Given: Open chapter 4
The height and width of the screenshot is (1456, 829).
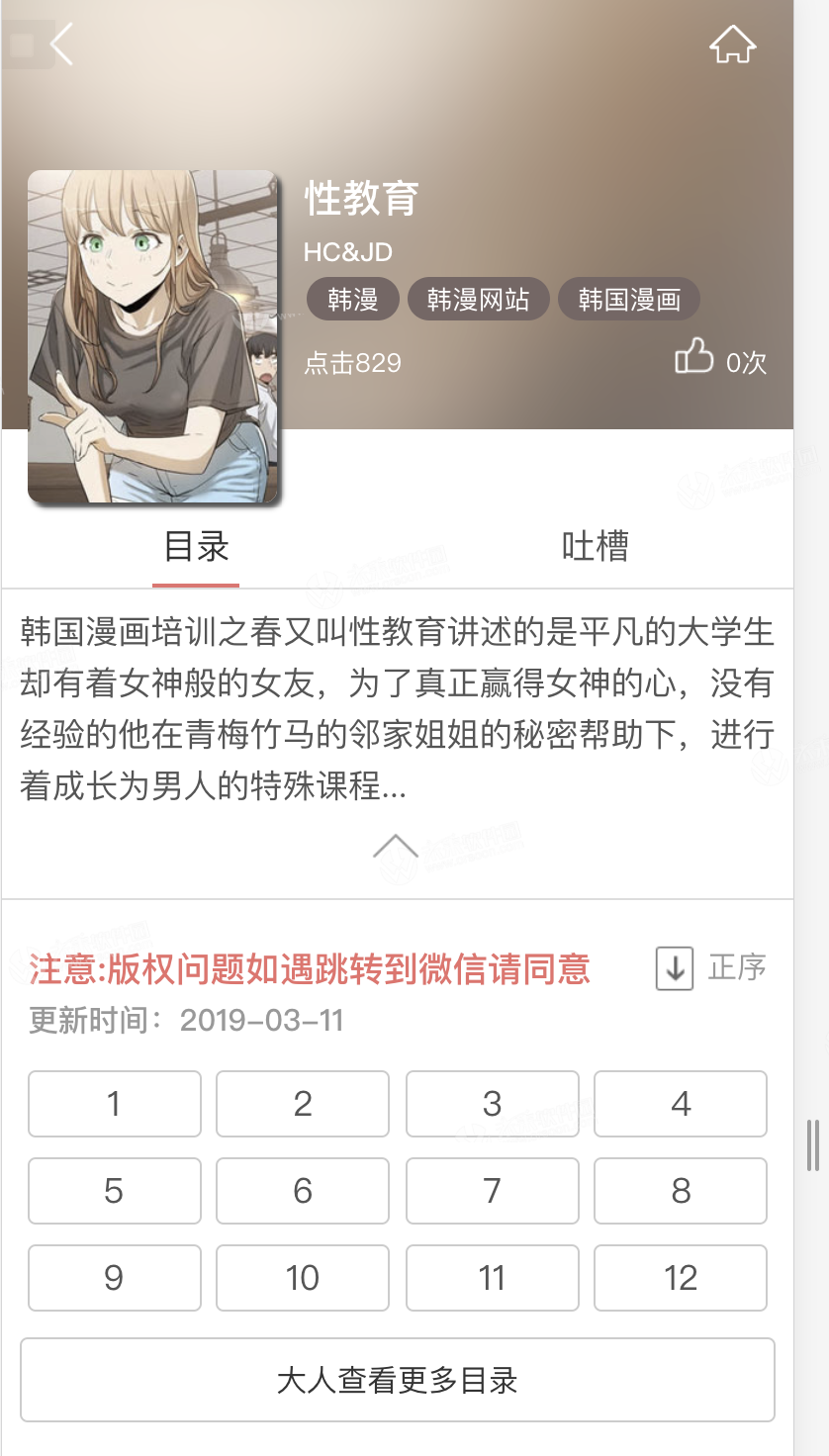Looking at the screenshot, I should [681, 1104].
